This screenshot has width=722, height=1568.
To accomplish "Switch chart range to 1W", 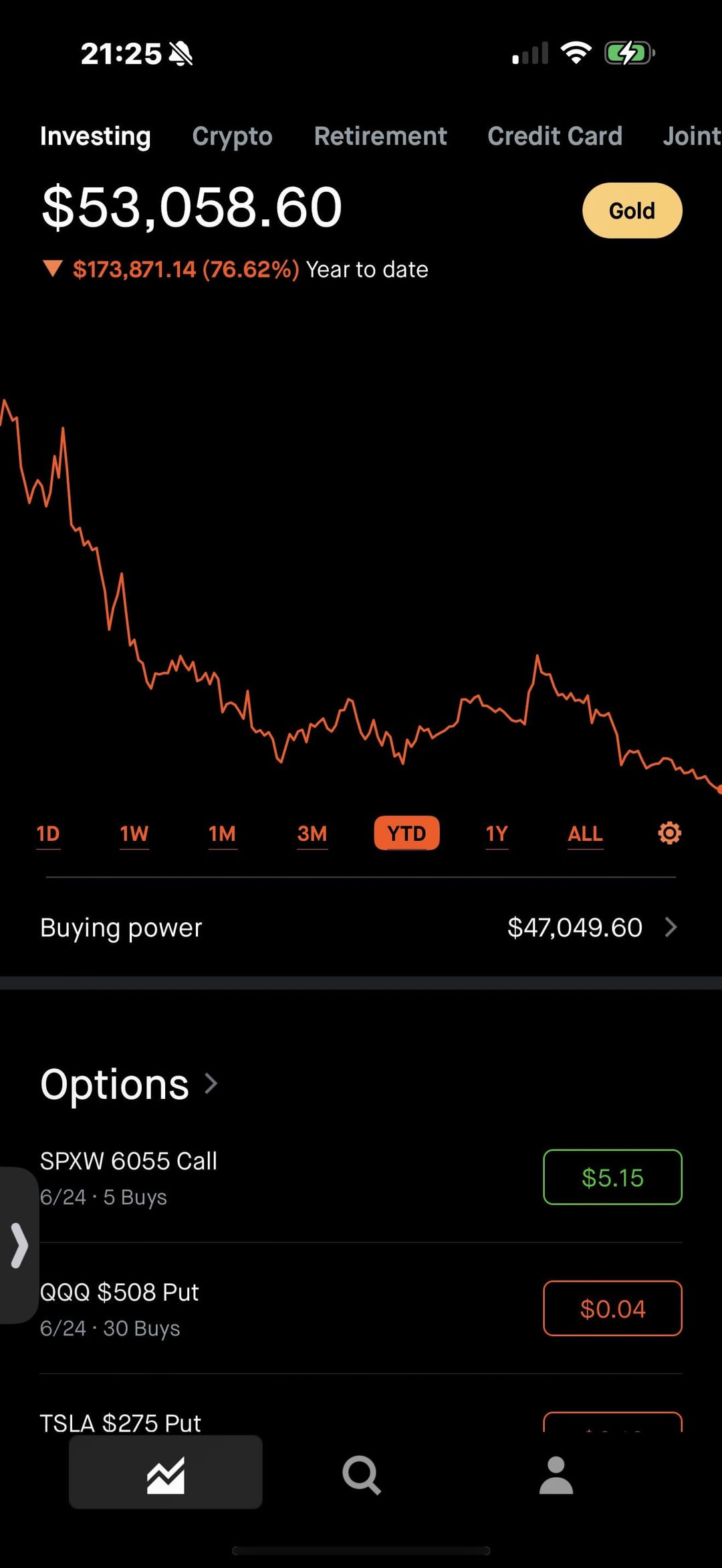I will click(x=134, y=833).
